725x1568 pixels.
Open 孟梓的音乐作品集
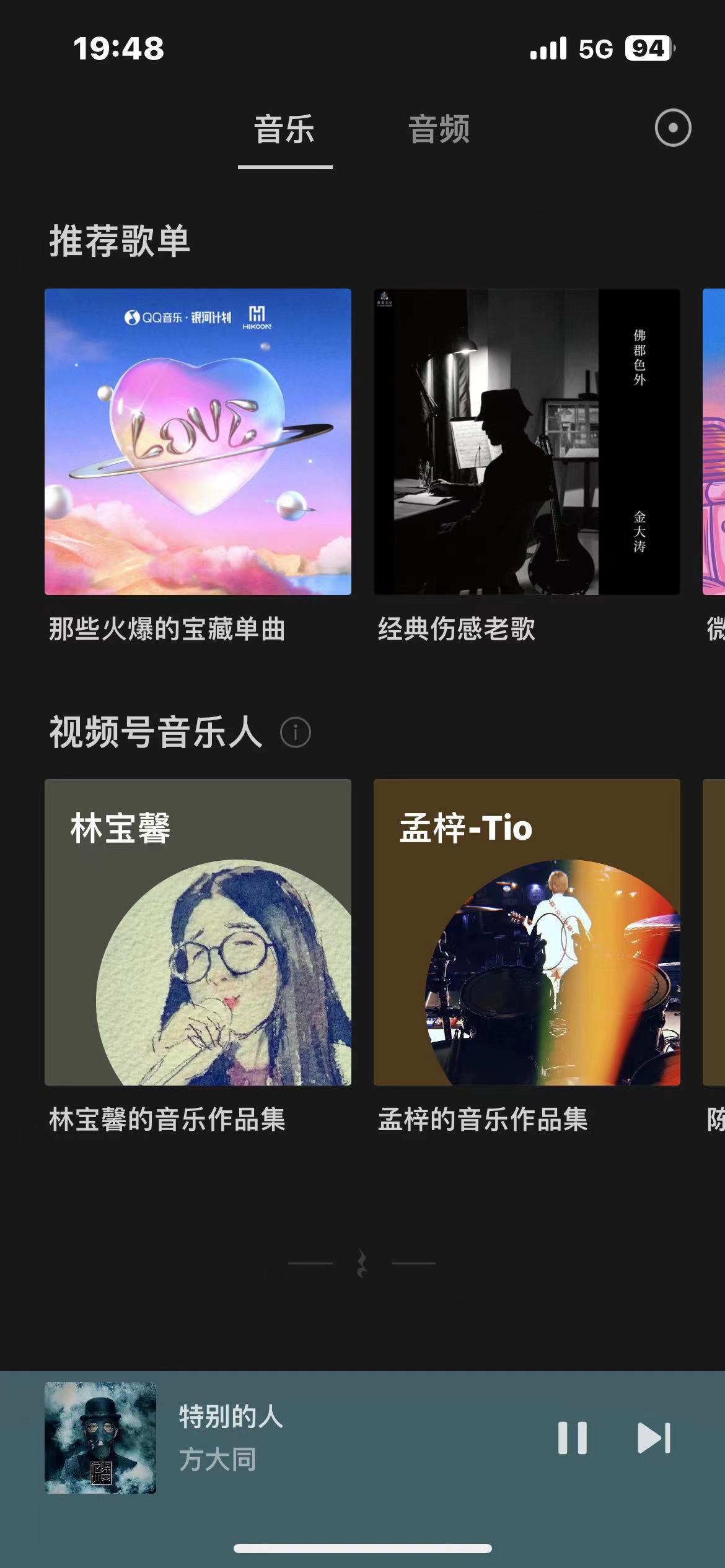click(527, 932)
